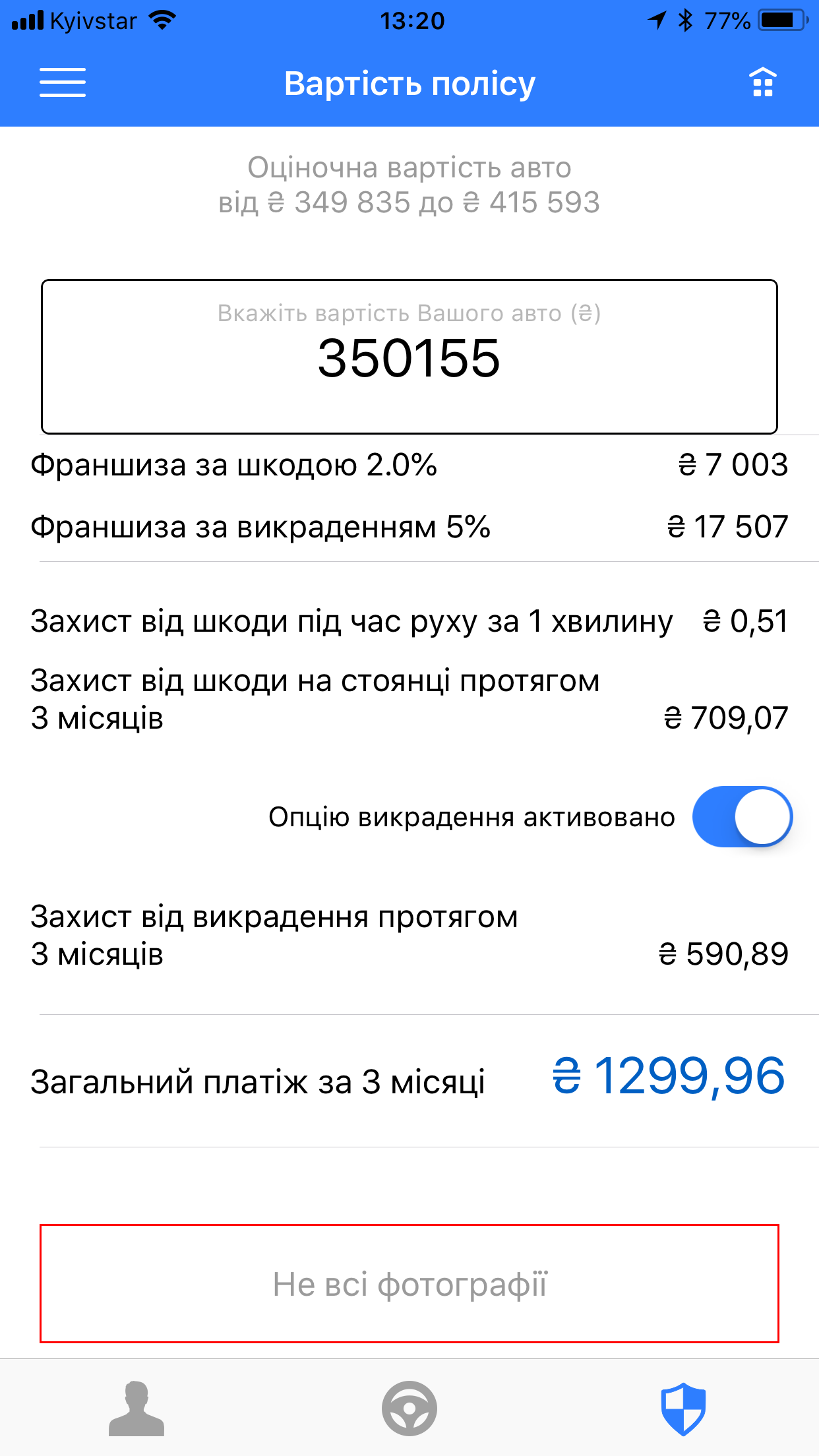Viewport: 819px width, 1456px height.
Task: Go to the home screen icon
Action: (x=763, y=83)
